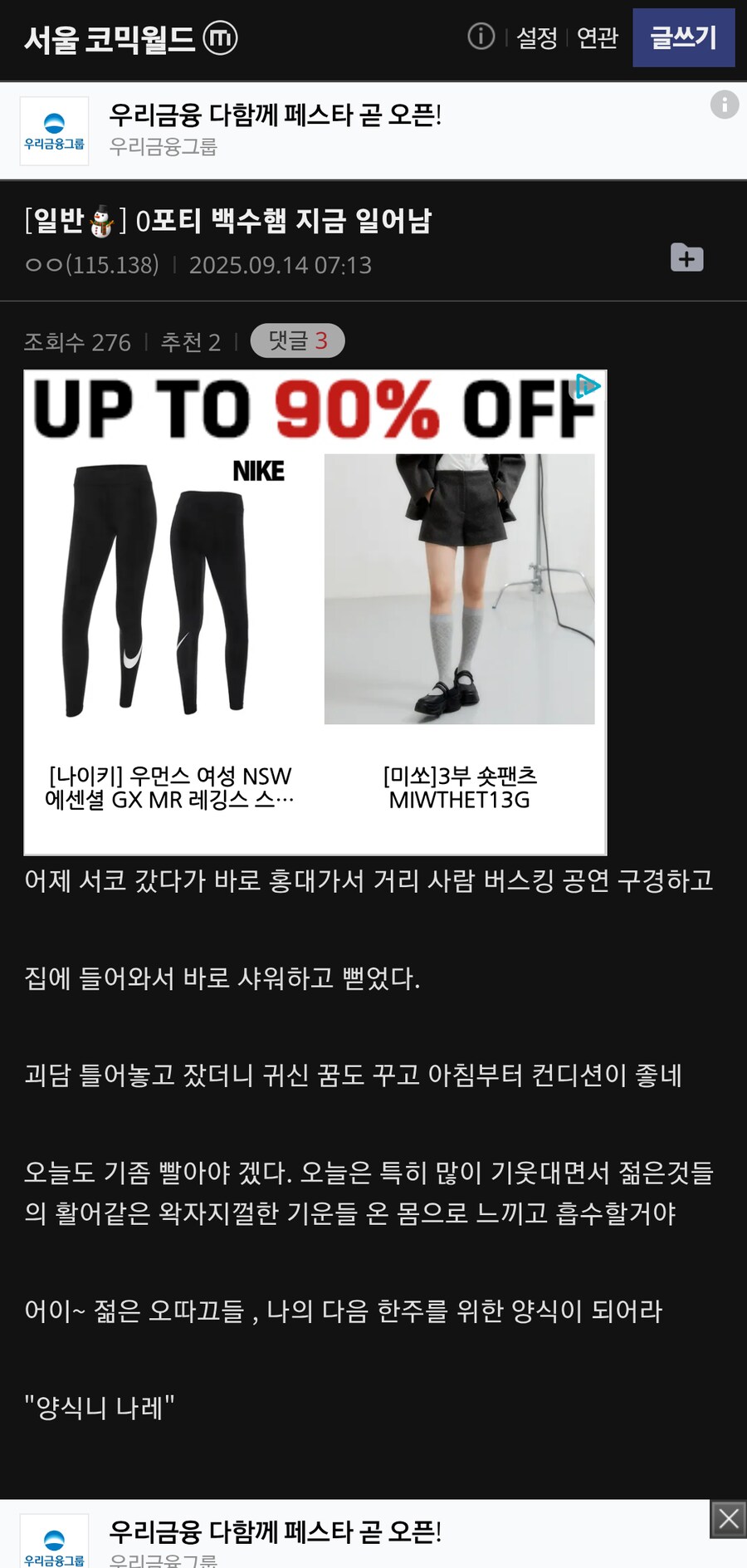Tap the ad info icon on top banner

point(724,105)
